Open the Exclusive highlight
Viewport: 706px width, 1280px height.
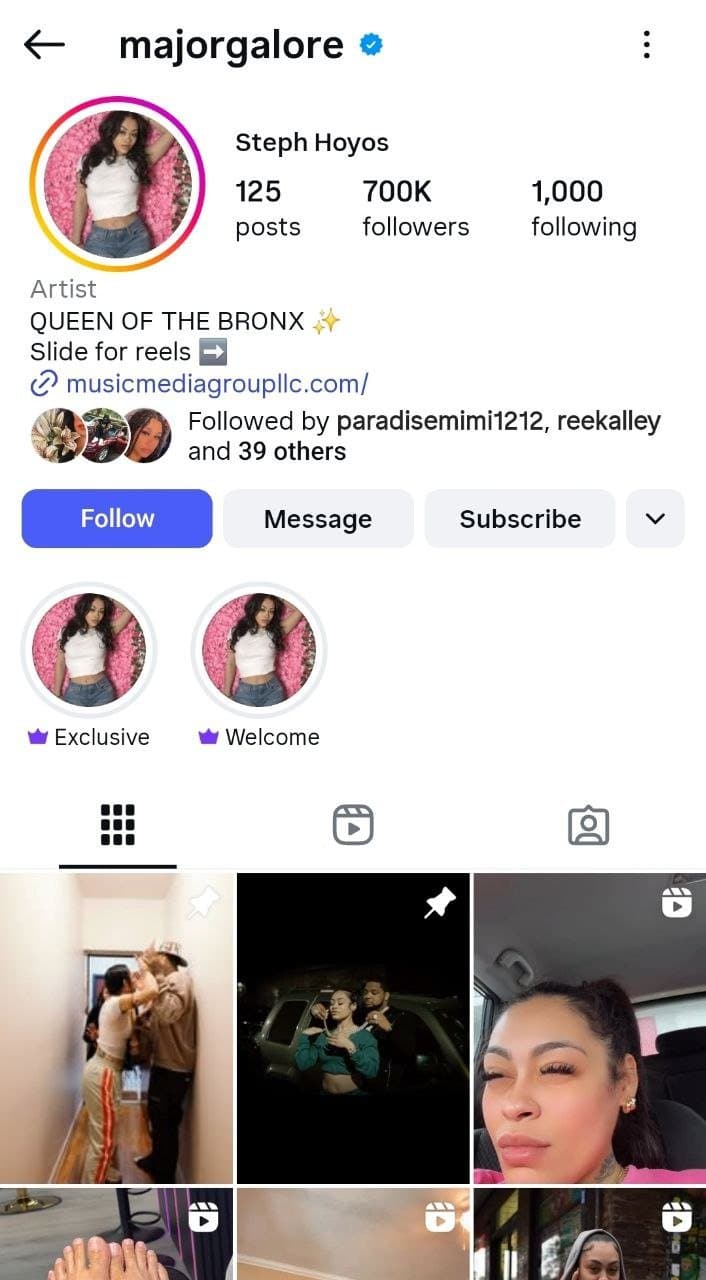point(89,650)
